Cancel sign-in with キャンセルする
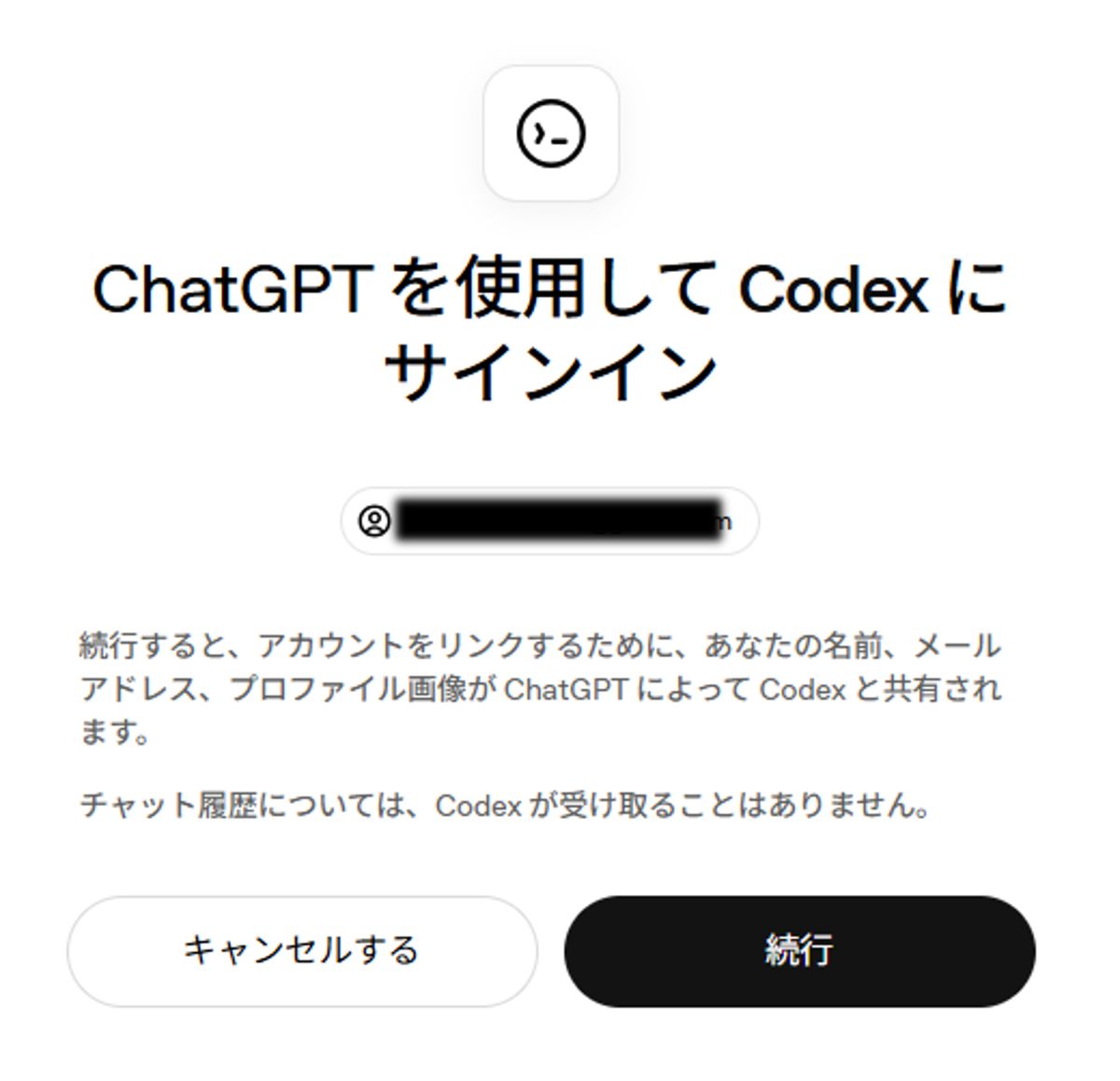 coord(301,951)
